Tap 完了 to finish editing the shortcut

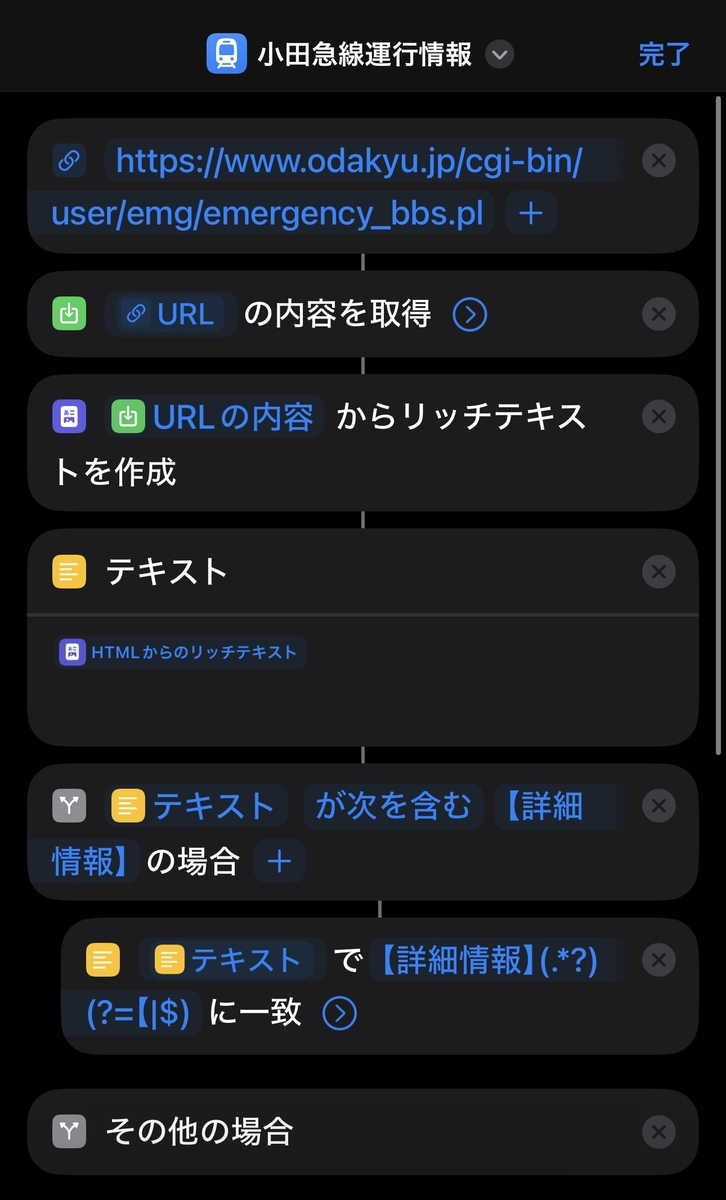click(664, 54)
